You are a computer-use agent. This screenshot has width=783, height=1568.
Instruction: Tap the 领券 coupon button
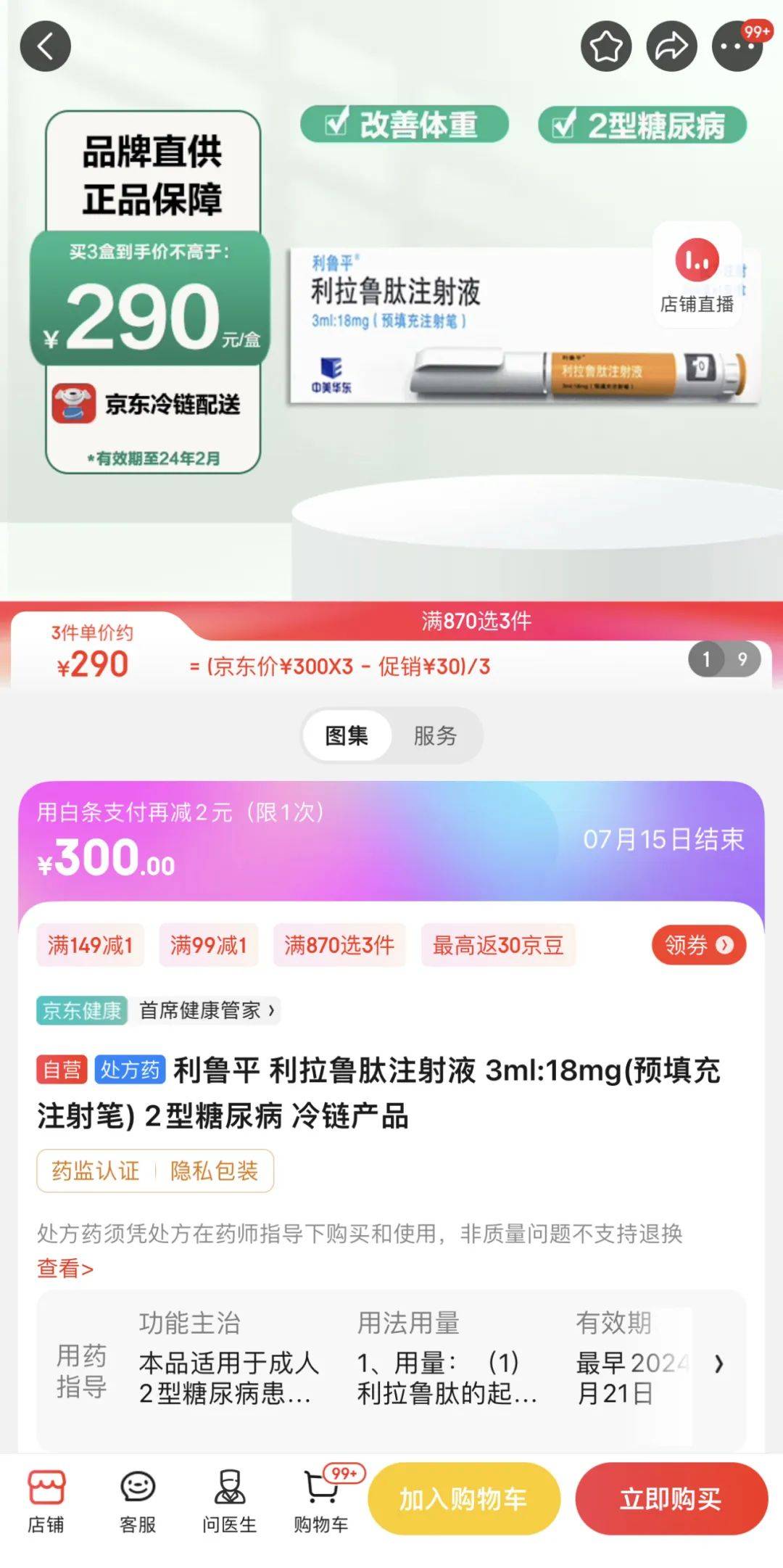(698, 945)
